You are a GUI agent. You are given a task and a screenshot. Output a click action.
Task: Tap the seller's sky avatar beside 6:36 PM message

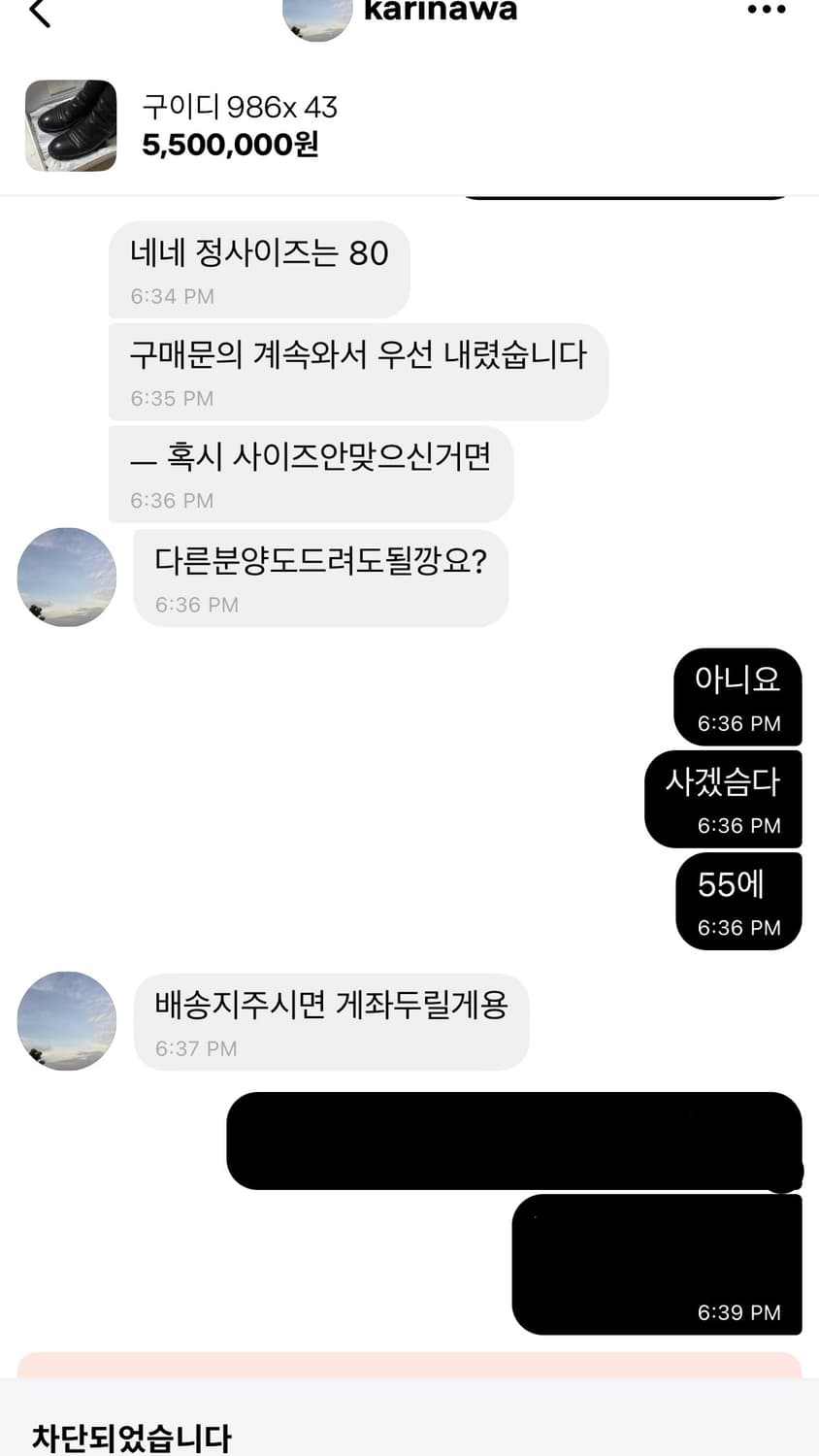pos(66,578)
